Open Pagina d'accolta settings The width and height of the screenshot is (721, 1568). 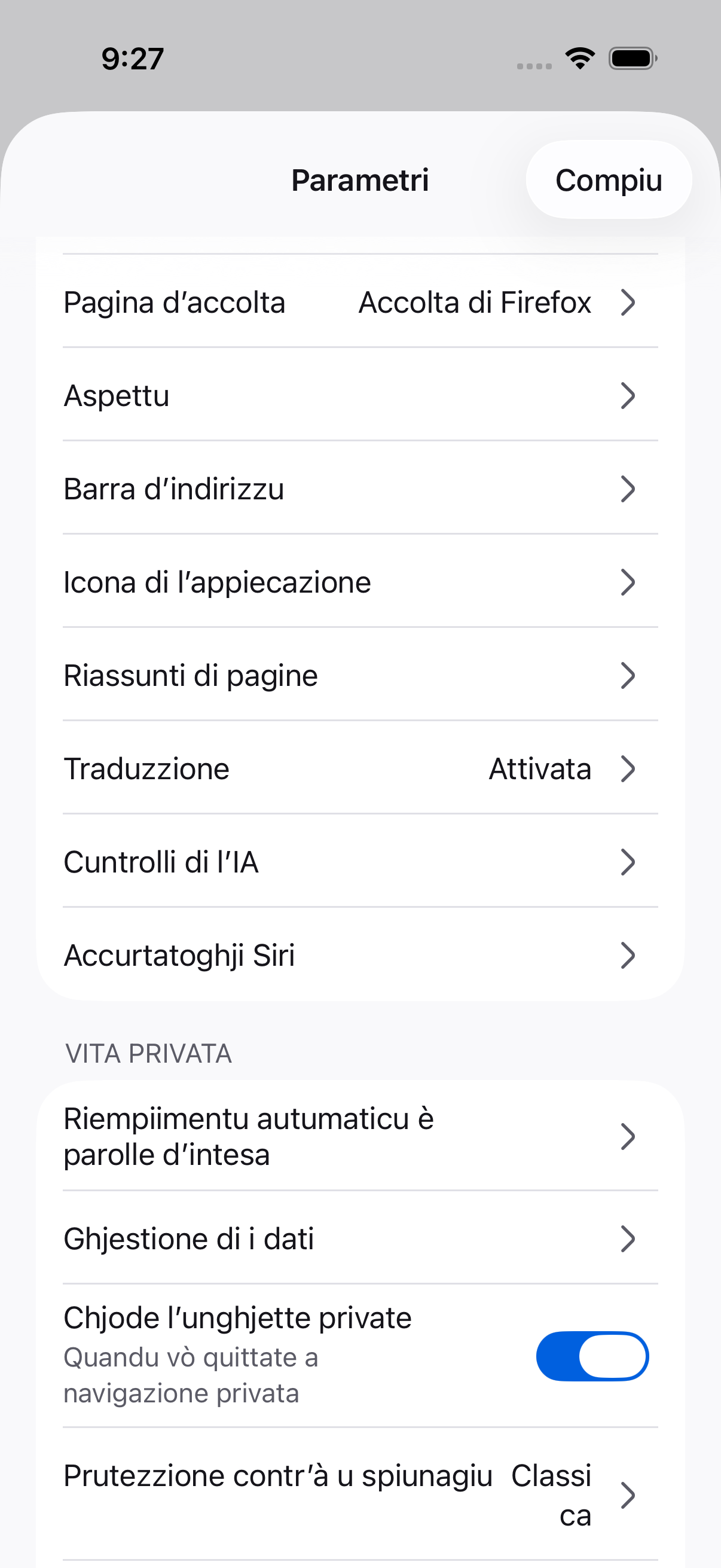coord(360,302)
